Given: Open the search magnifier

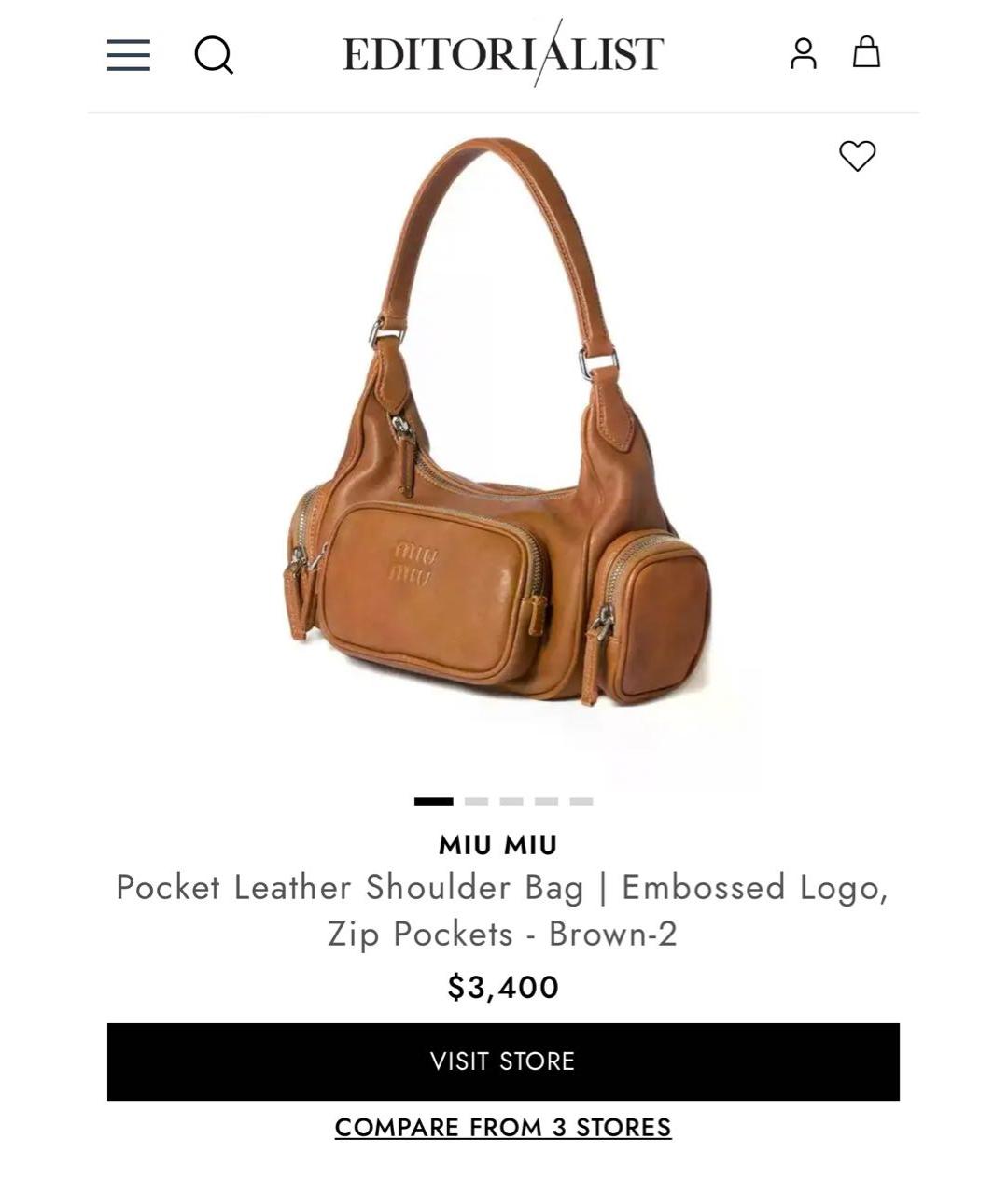Looking at the screenshot, I should coord(214,54).
